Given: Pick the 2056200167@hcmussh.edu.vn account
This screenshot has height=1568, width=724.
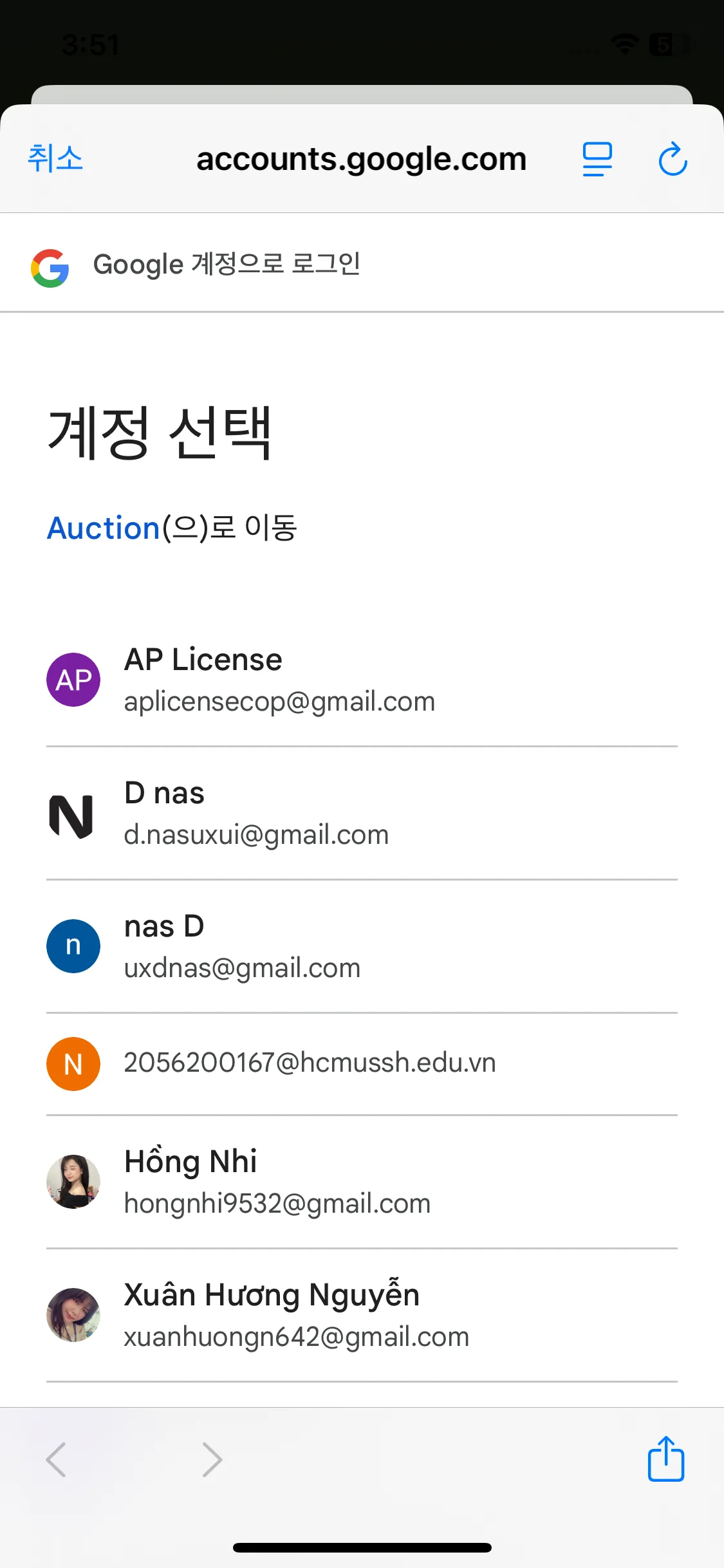Looking at the screenshot, I should (x=362, y=1064).
